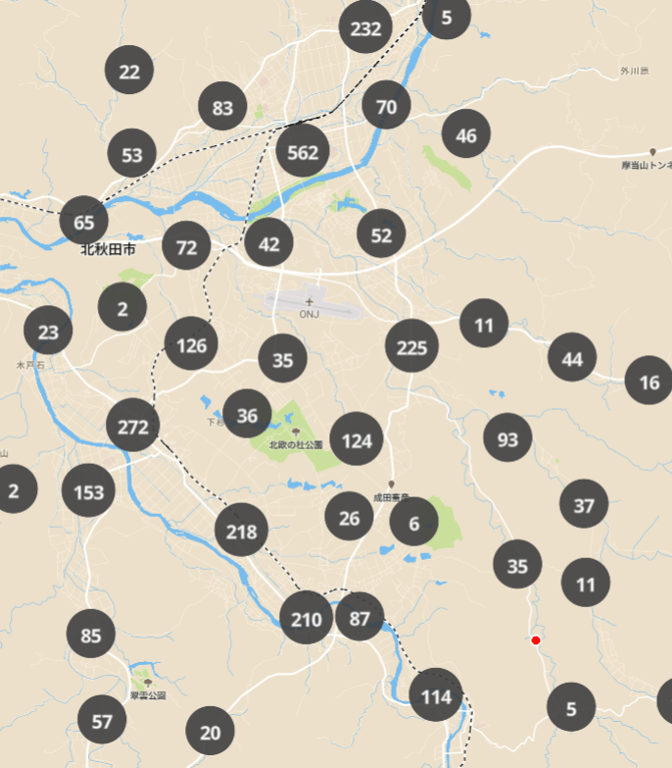Tap the 83 cluster marker
This screenshot has height=768, width=672.
(222, 107)
